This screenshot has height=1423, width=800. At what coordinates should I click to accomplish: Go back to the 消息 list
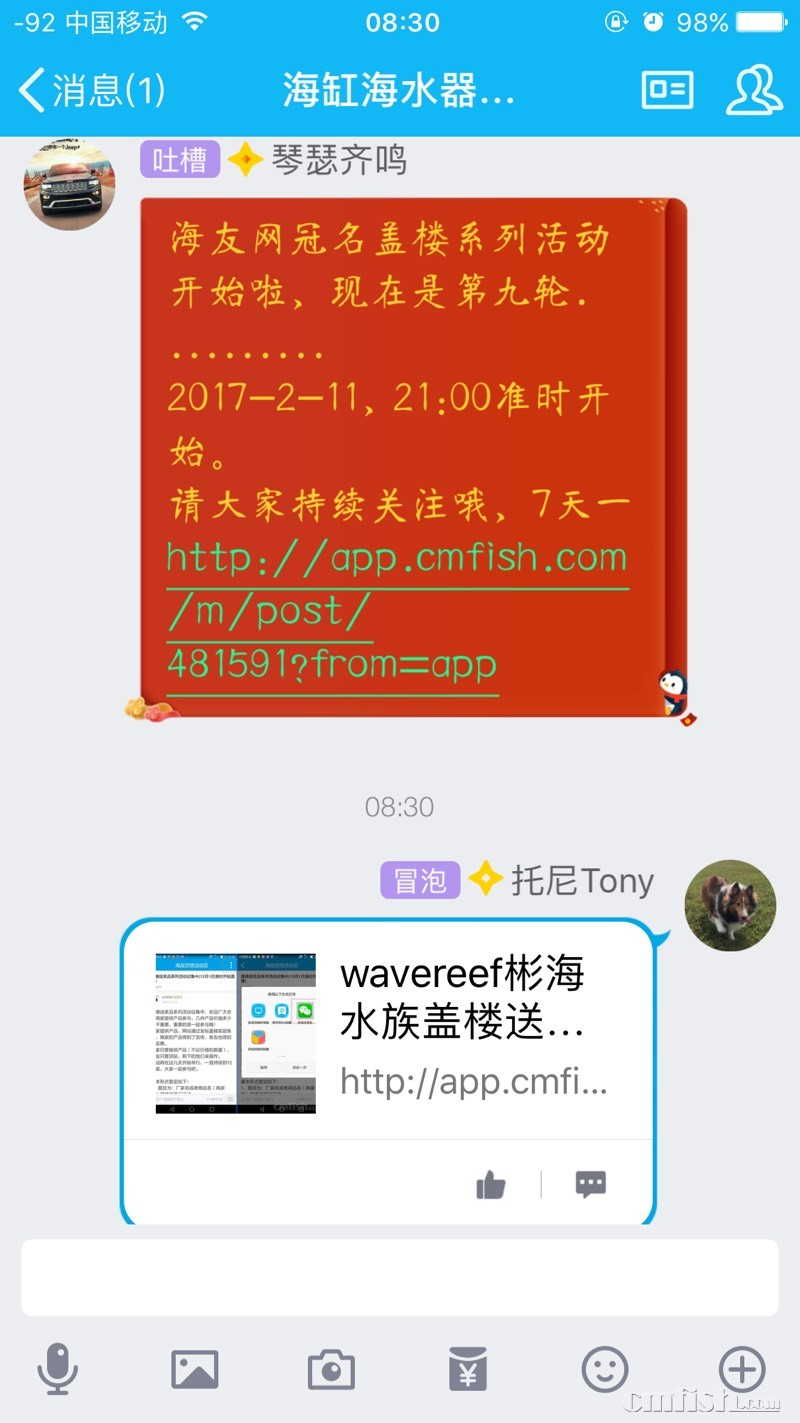[90, 91]
